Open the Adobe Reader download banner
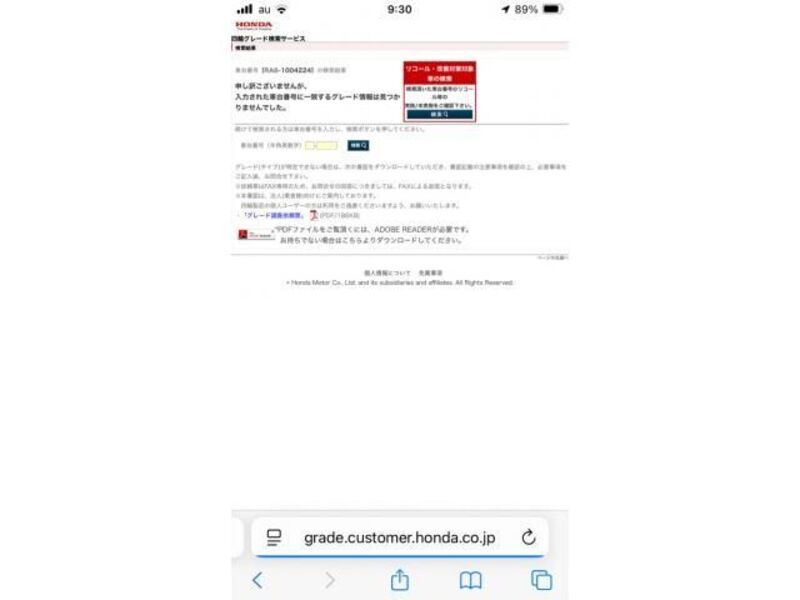 coord(256,235)
